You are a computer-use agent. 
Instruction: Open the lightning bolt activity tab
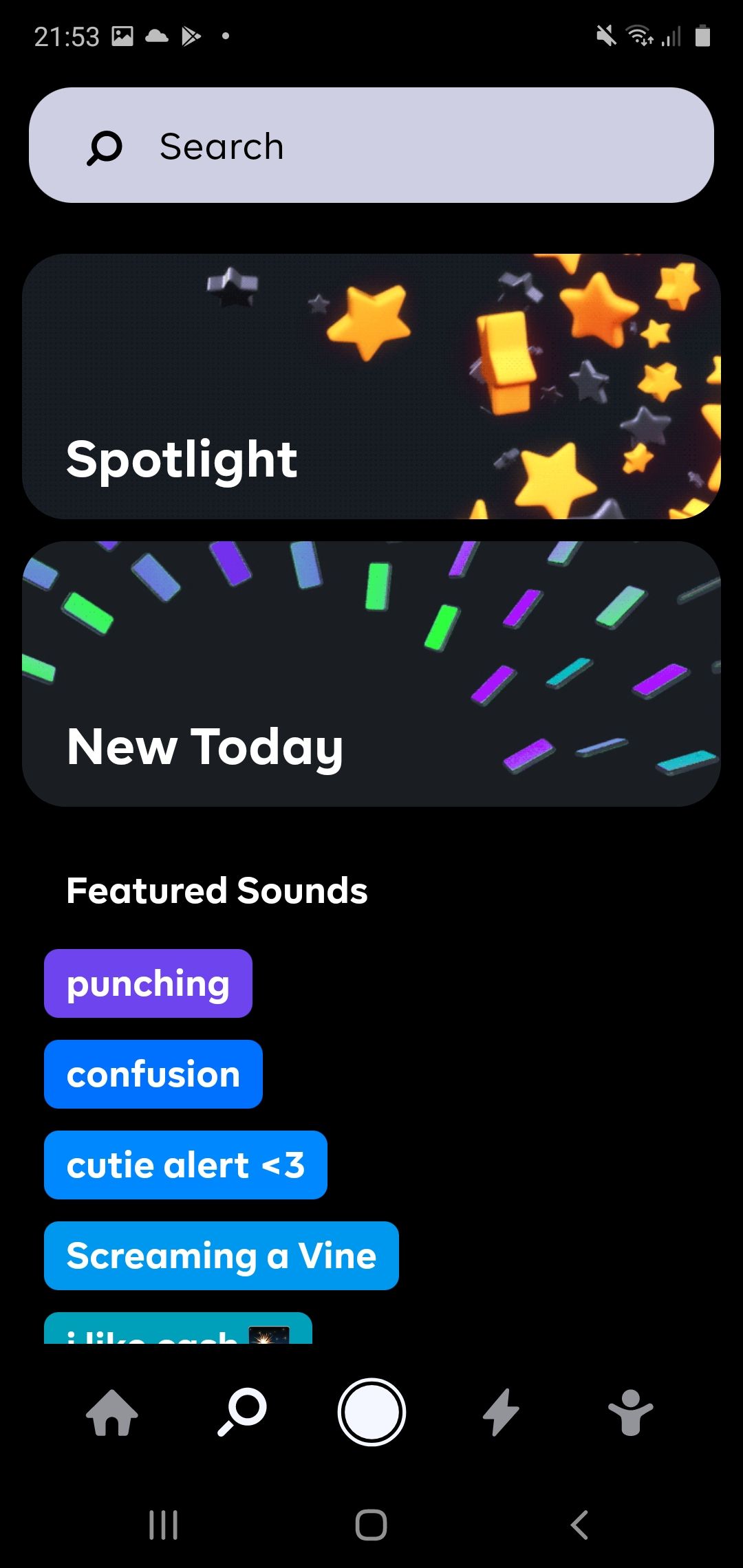coord(501,1413)
